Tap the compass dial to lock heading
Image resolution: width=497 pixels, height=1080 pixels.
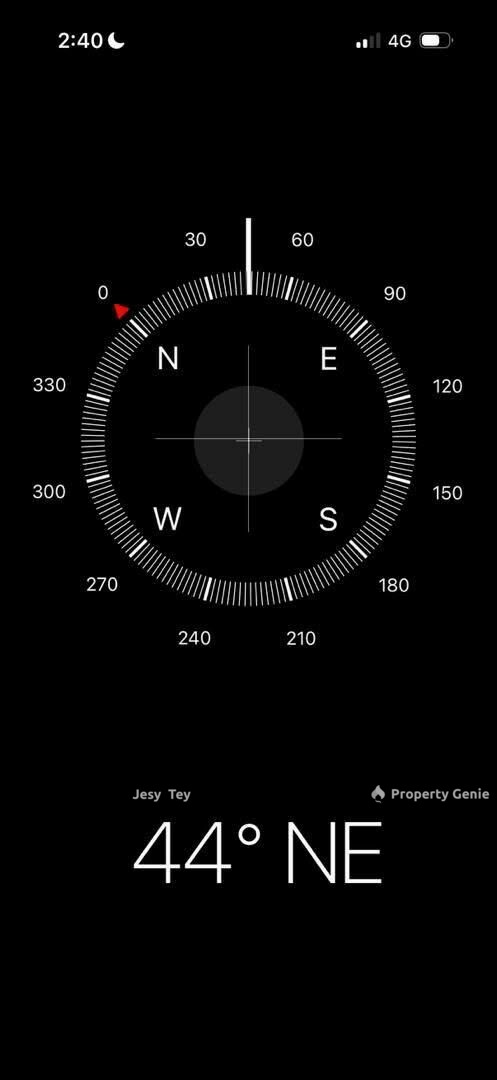pos(248,439)
